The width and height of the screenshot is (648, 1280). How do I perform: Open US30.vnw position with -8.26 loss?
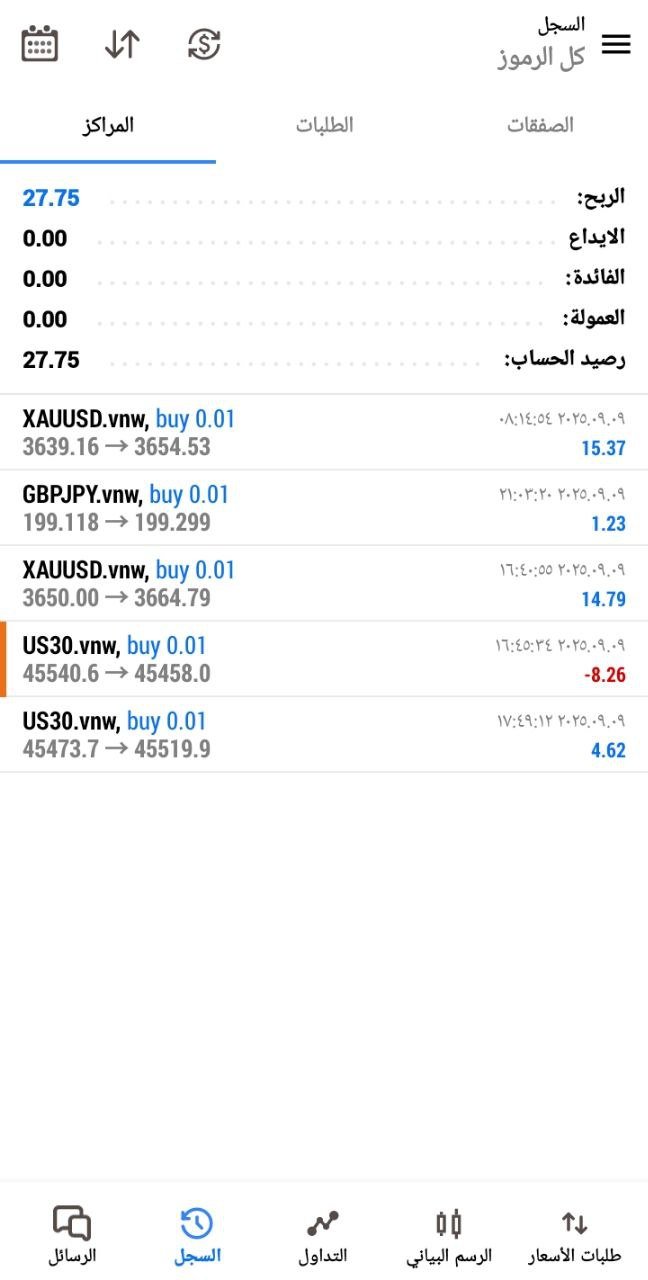(x=324, y=659)
